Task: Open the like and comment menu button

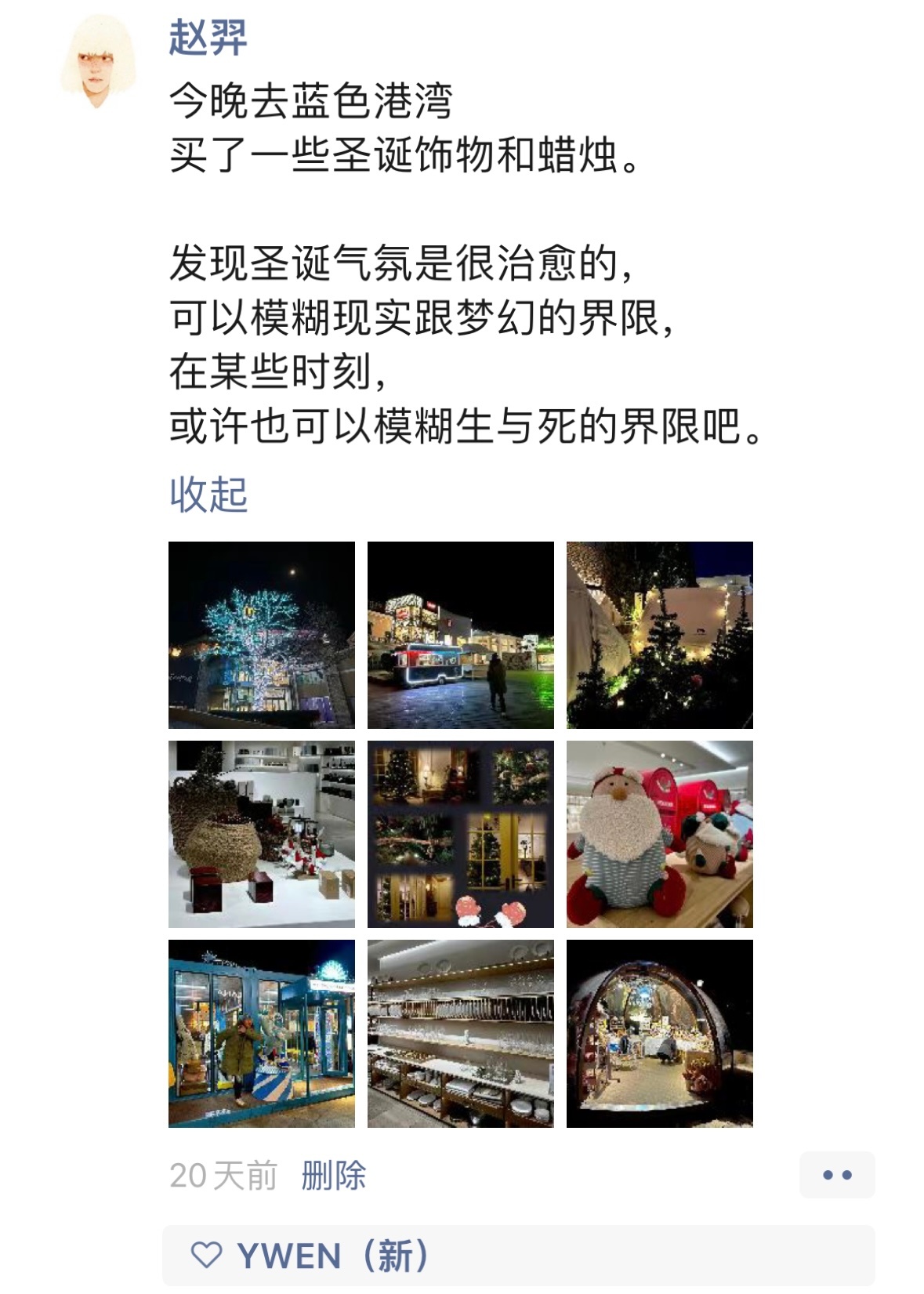Action: [836, 1175]
